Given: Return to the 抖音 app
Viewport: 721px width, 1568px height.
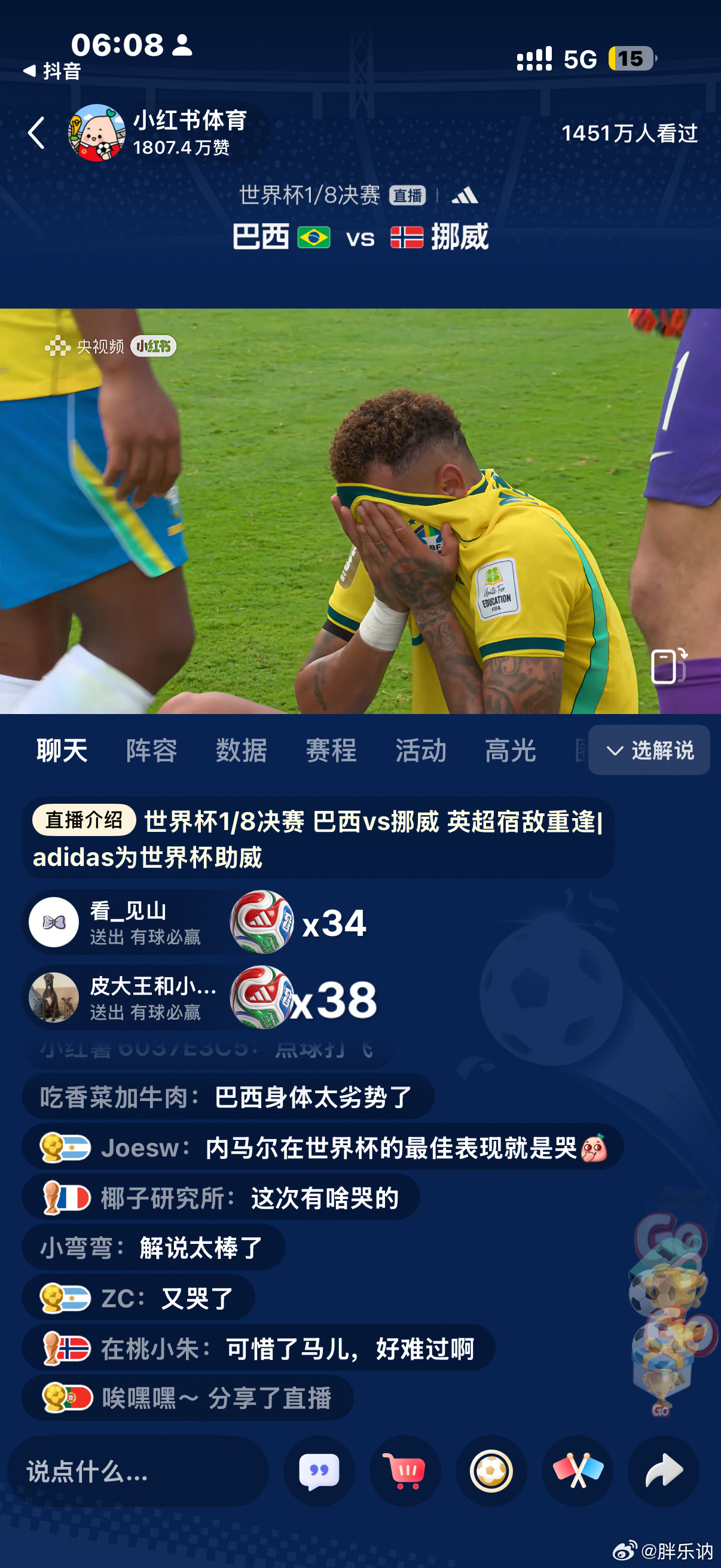Looking at the screenshot, I should 53,71.
